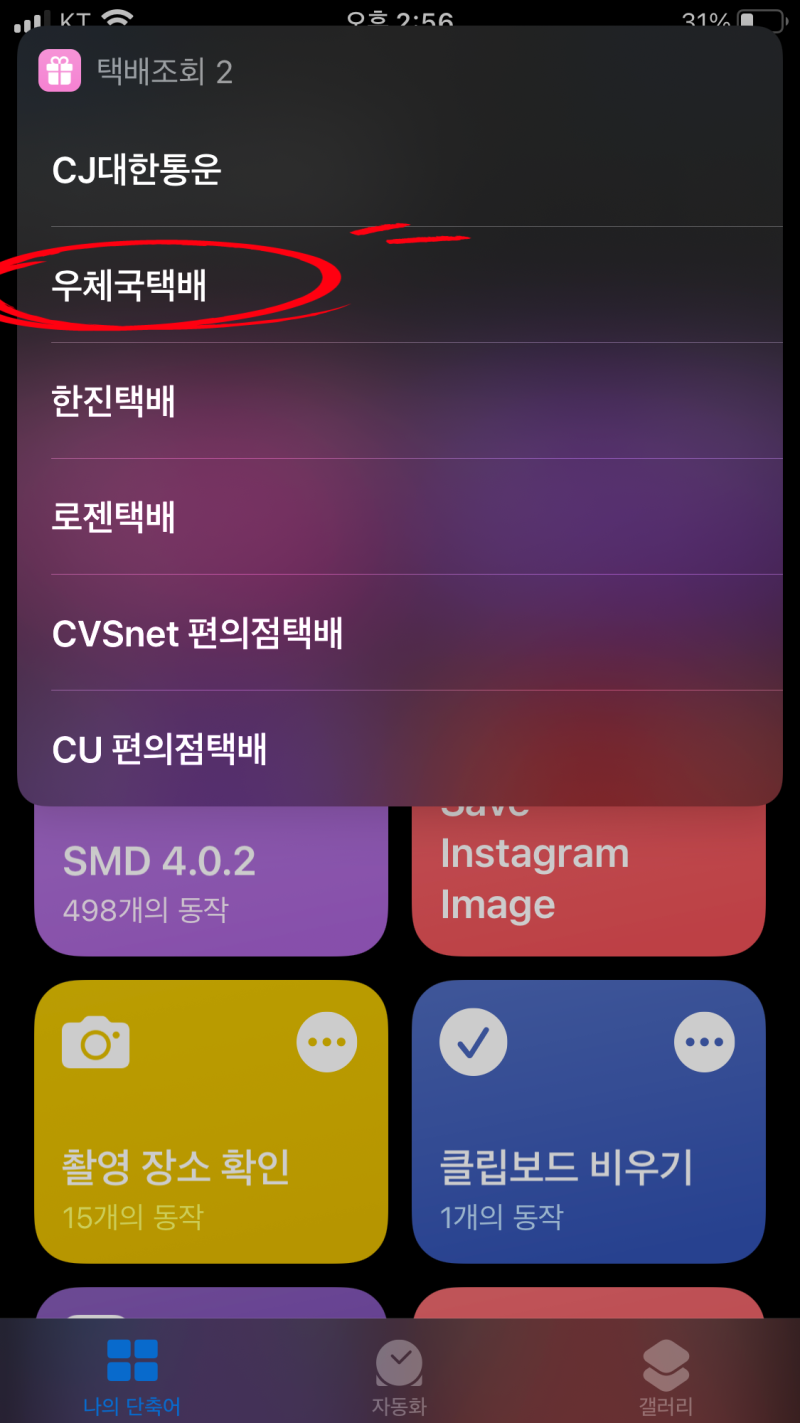
Task: Select CU 편의점택배 option
Action: (x=399, y=749)
